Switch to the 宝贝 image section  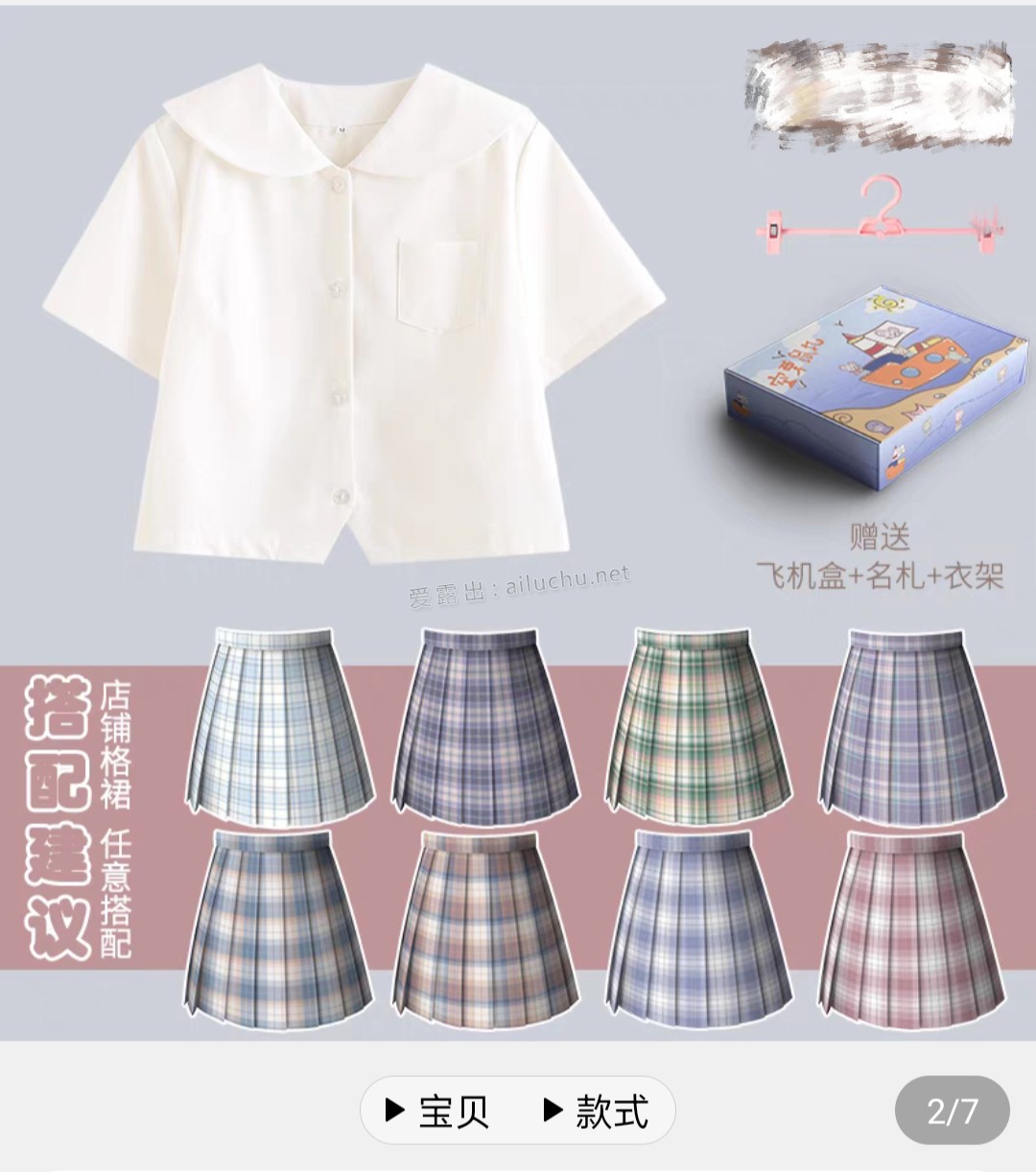(439, 1112)
